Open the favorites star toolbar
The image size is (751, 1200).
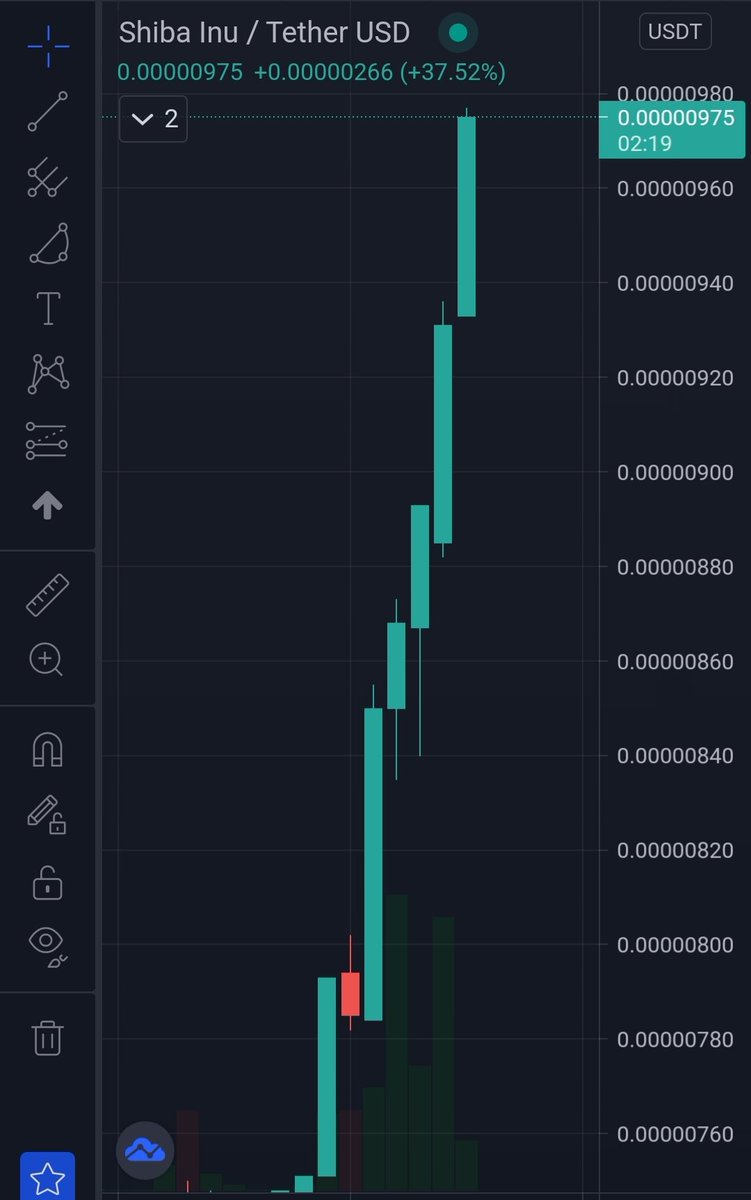pos(48,1178)
